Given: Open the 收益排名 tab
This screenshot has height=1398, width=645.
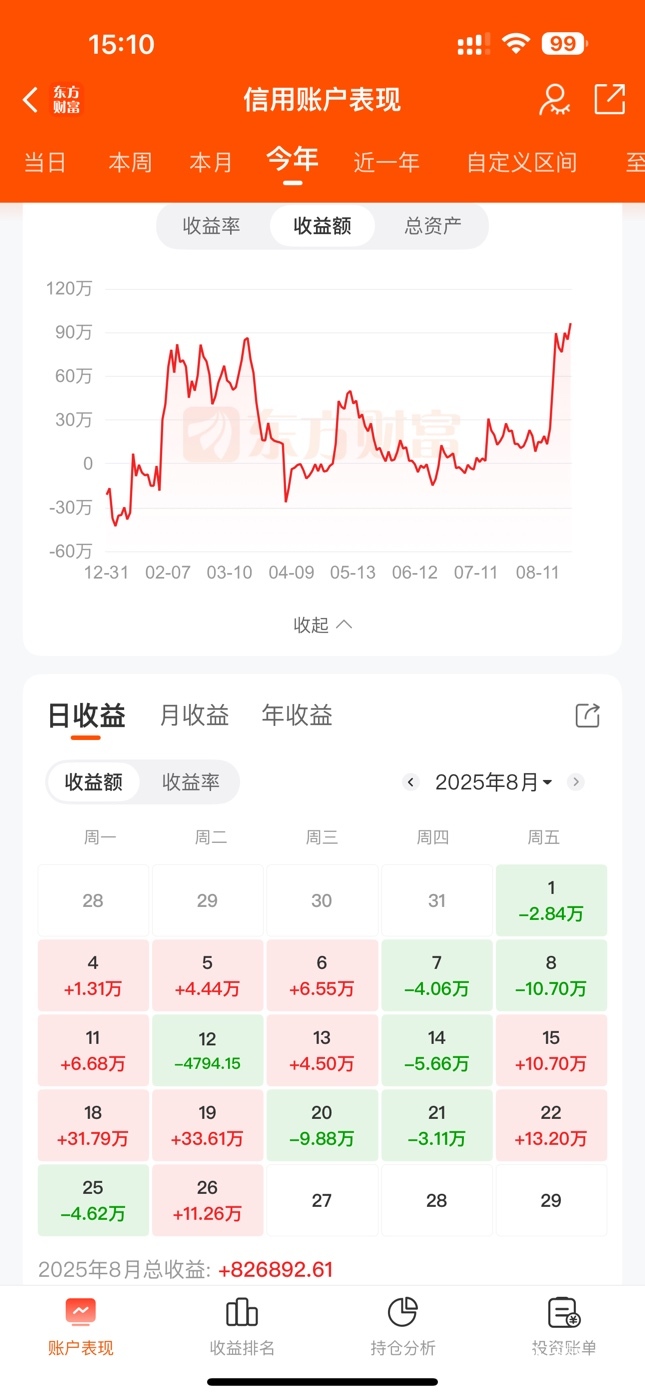Looking at the screenshot, I should 242,1327.
